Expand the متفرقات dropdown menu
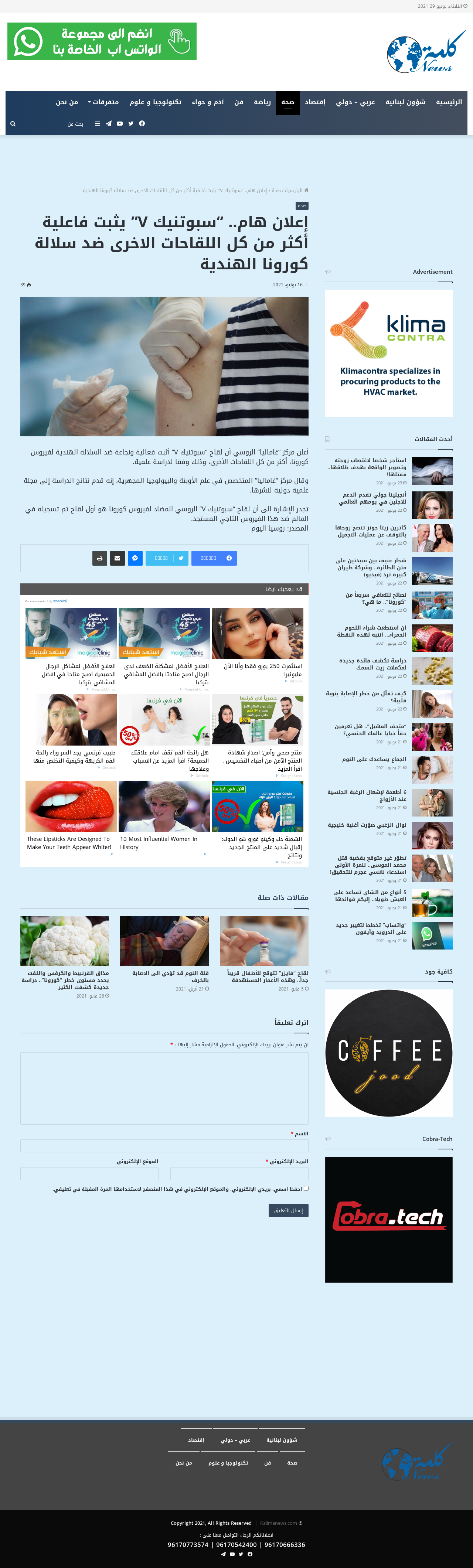Viewport: 473px width, 1568px height. [103, 102]
